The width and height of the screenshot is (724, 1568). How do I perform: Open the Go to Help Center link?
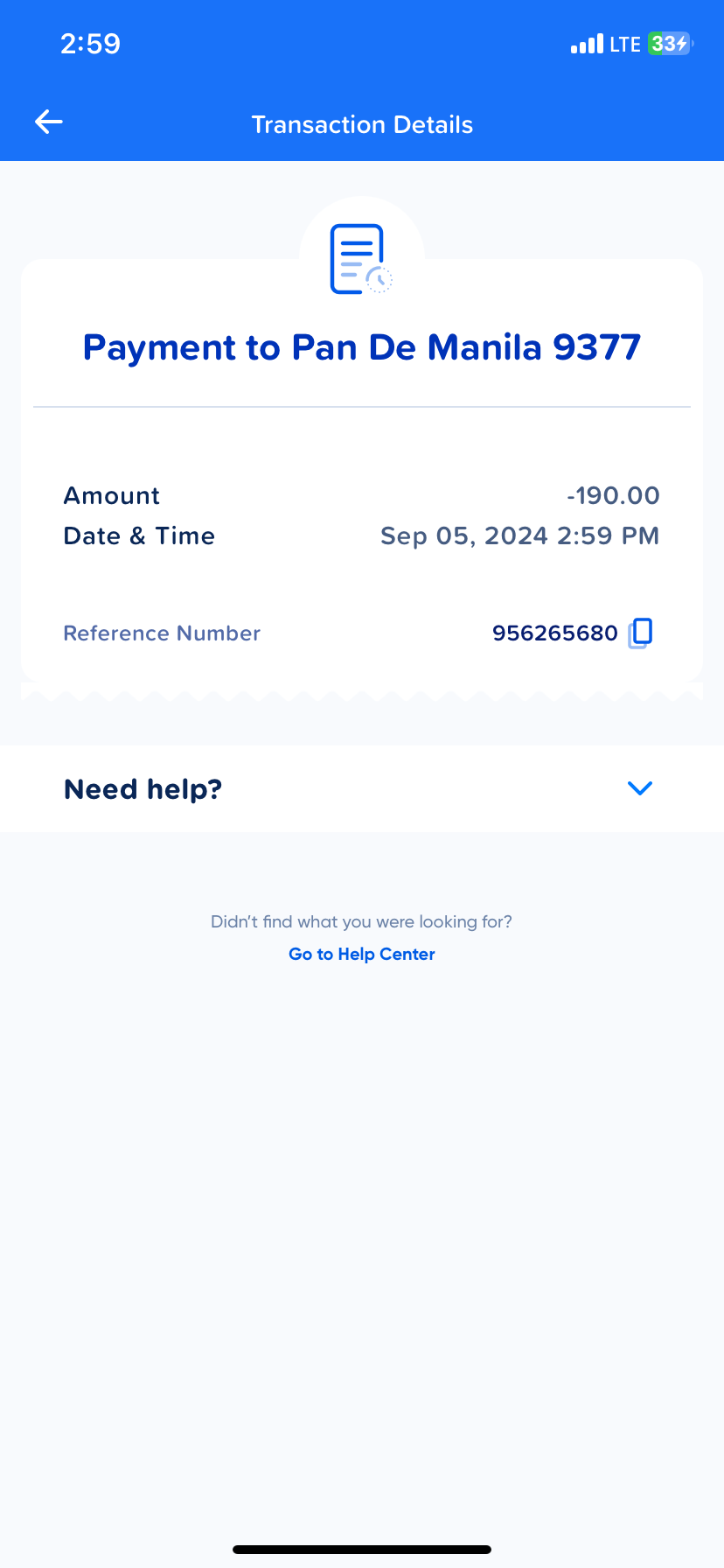[x=362, y=954]
